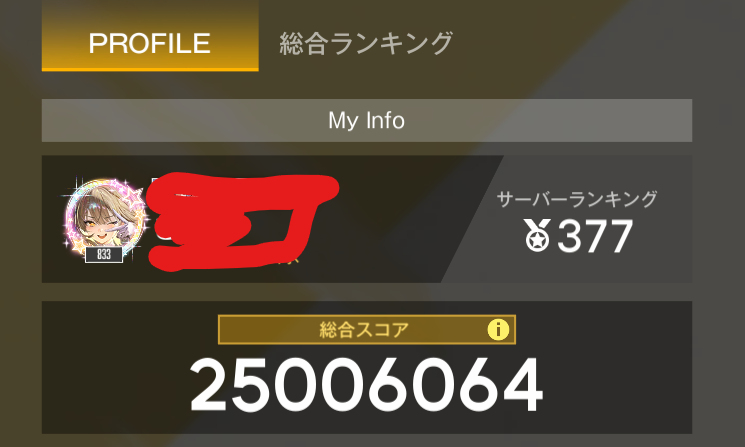Screen dimensions: 745x447
Task: Select the PROFILE tab
Action: (x=150, y=36)
